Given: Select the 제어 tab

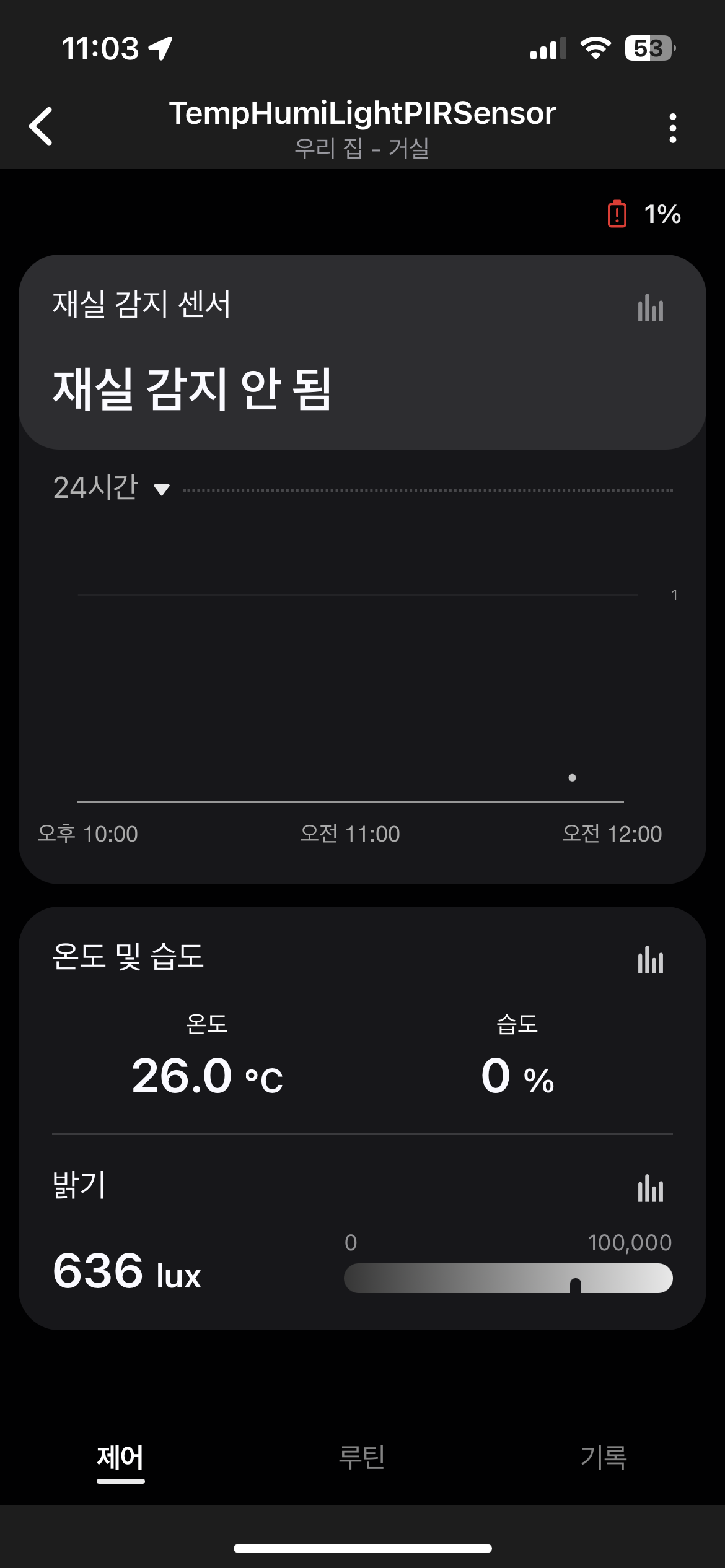Looking at the screenshot, I should 120,1457.
